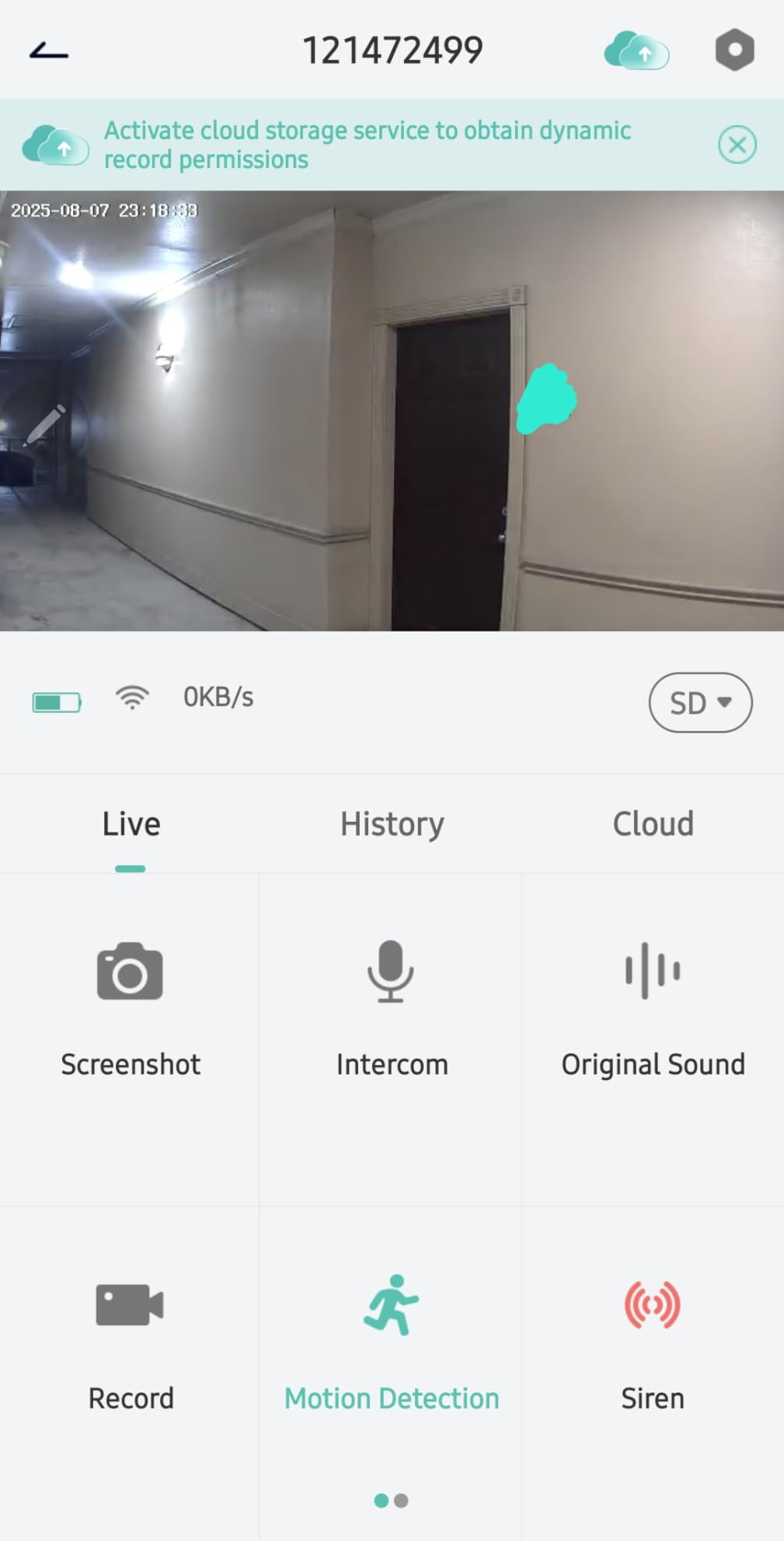Dismiss the cloud storage banner

[x=737, y=145]
